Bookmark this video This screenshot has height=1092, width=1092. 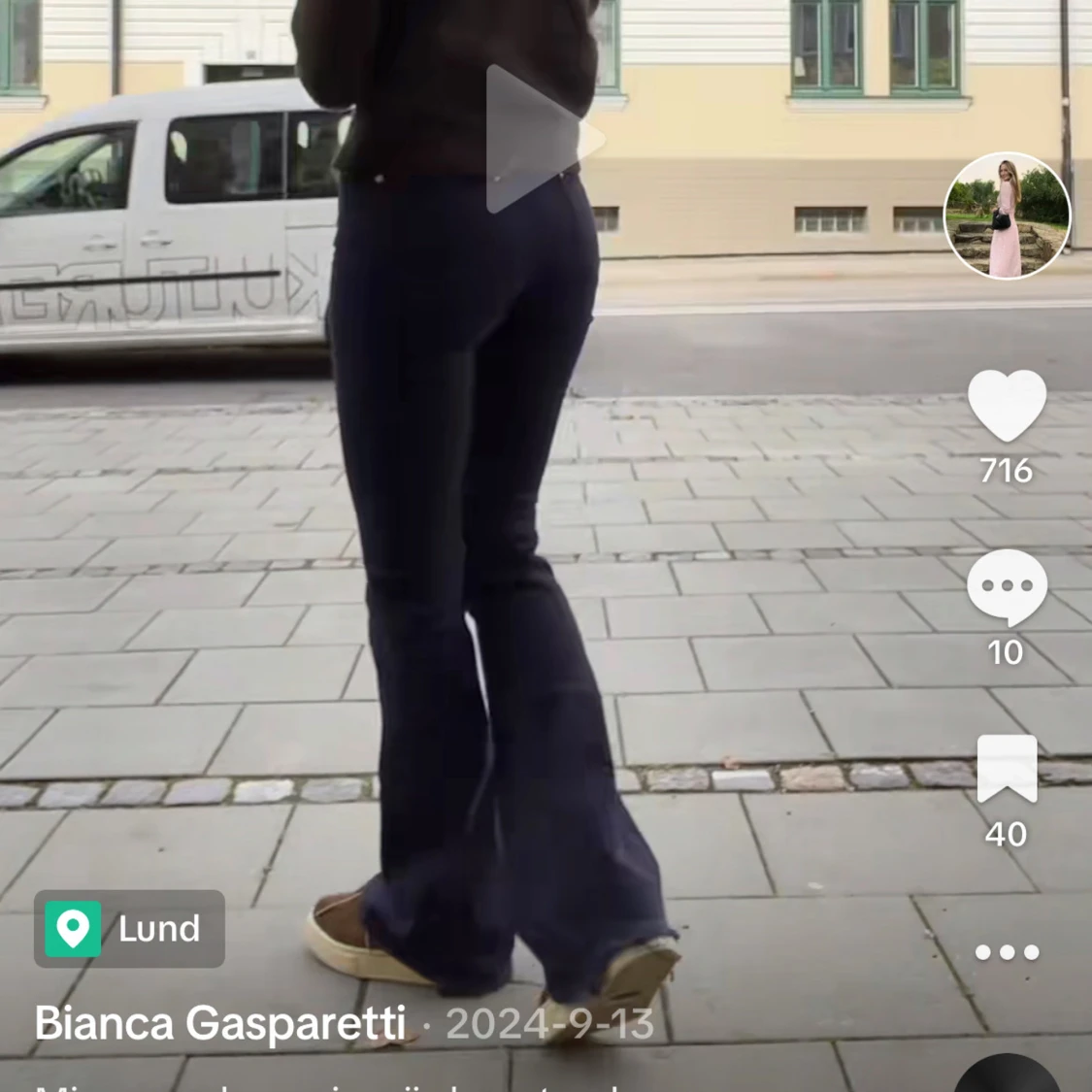pyautogui.click(x=1007, y=770)
